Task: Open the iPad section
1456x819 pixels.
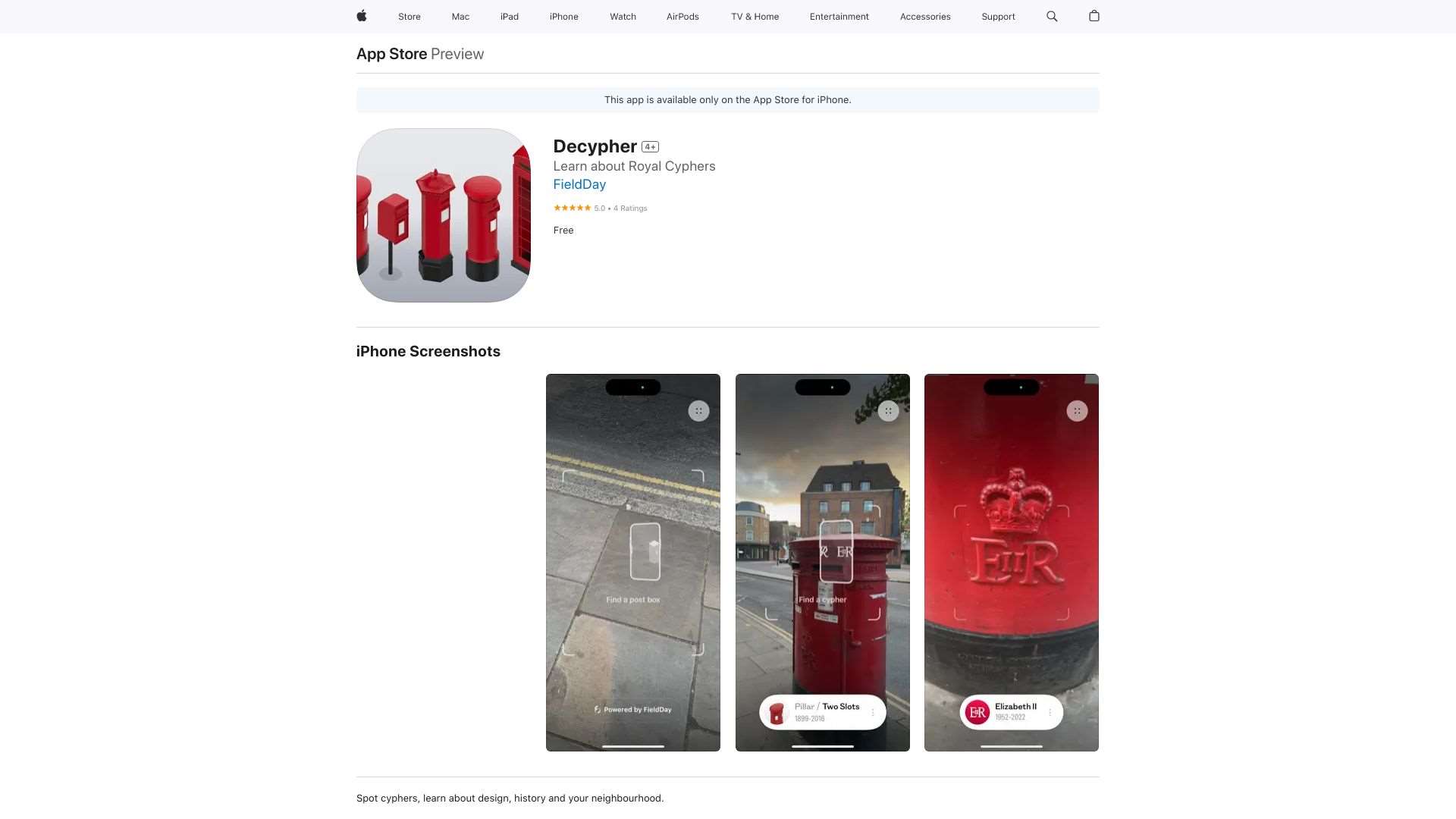Action: point(509,17)
